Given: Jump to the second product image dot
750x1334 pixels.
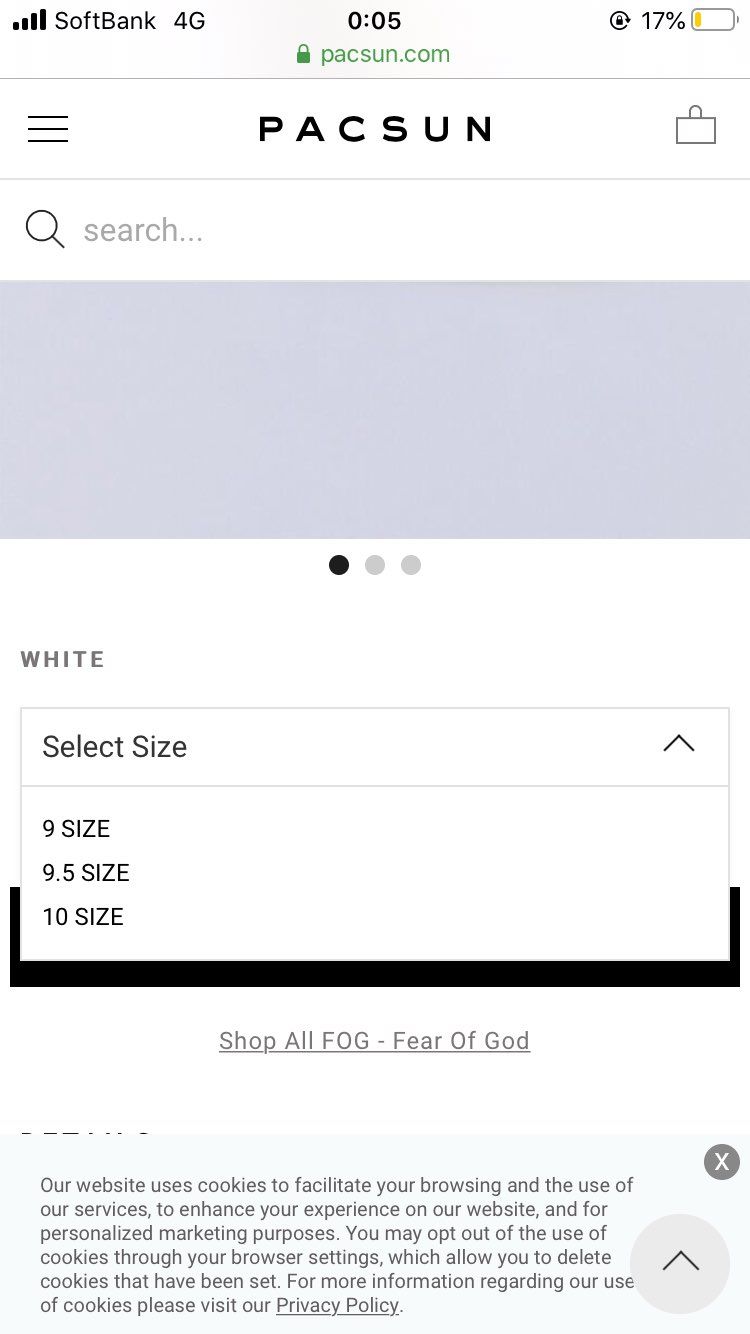Looking at the screenshot, I should 375,565.
